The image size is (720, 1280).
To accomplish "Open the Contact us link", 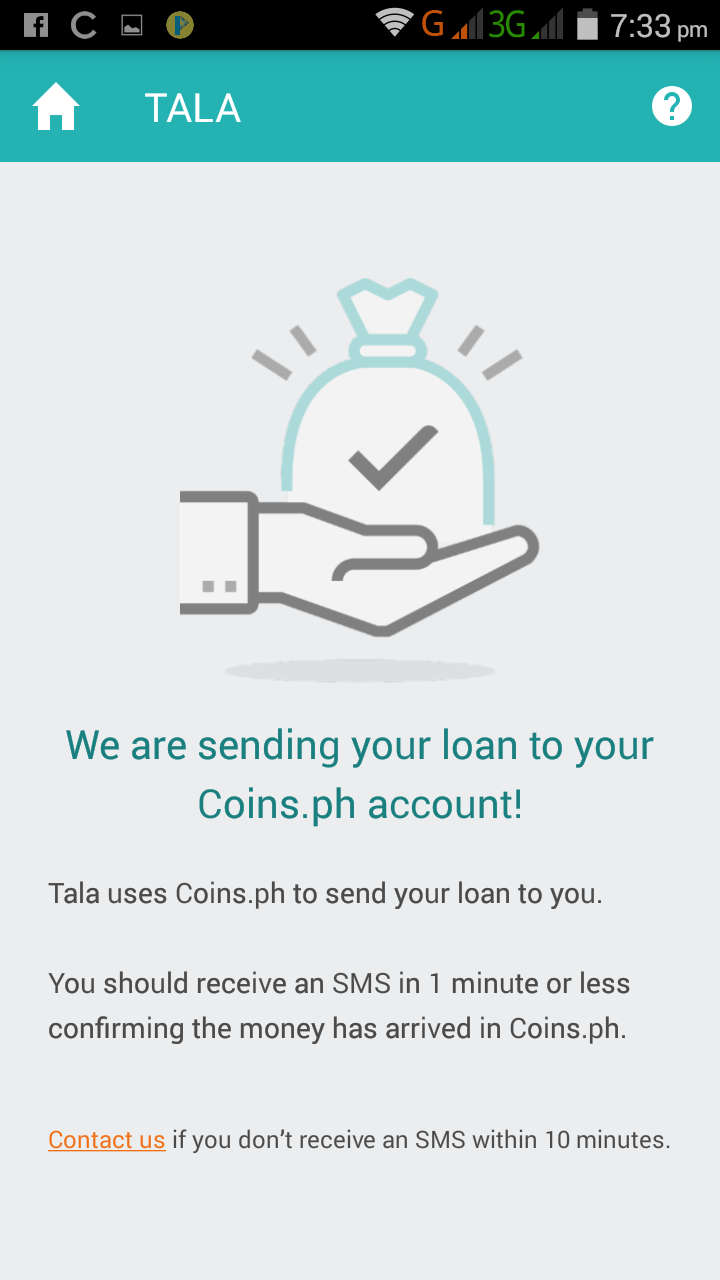I will click(106, 1139).
